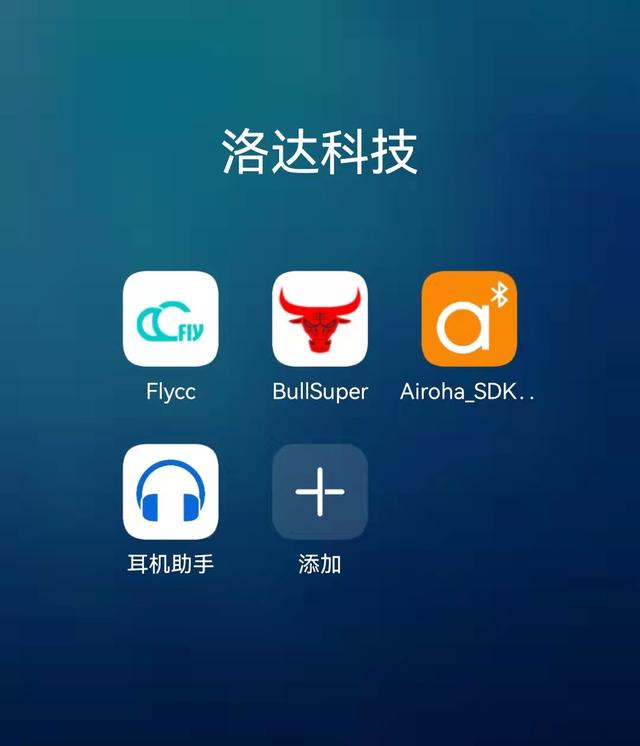640x746 pixels.
Task: Open the Airoha_SDK app
Action: 469,319
